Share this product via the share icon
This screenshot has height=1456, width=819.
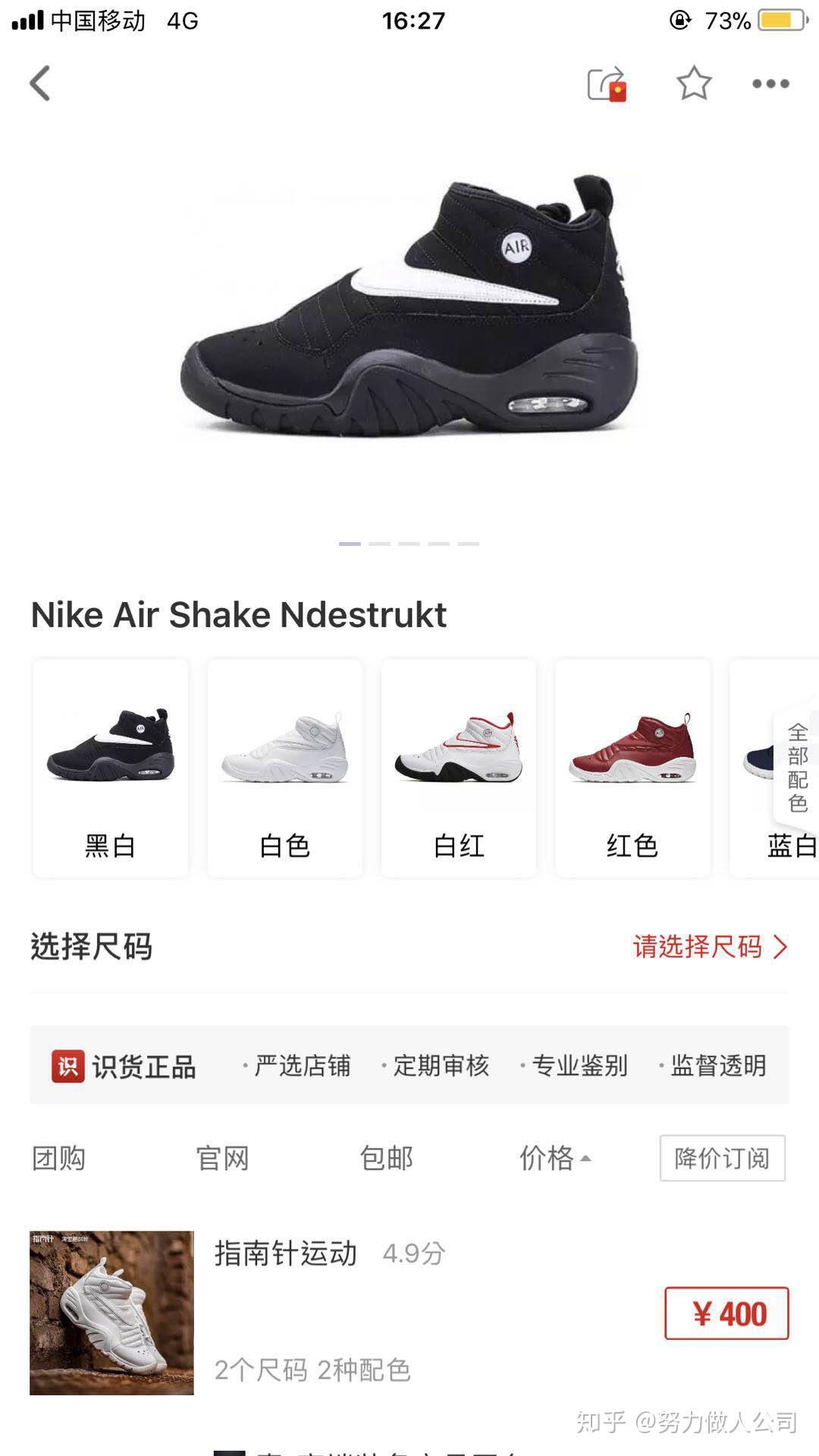tap(607, 83)
